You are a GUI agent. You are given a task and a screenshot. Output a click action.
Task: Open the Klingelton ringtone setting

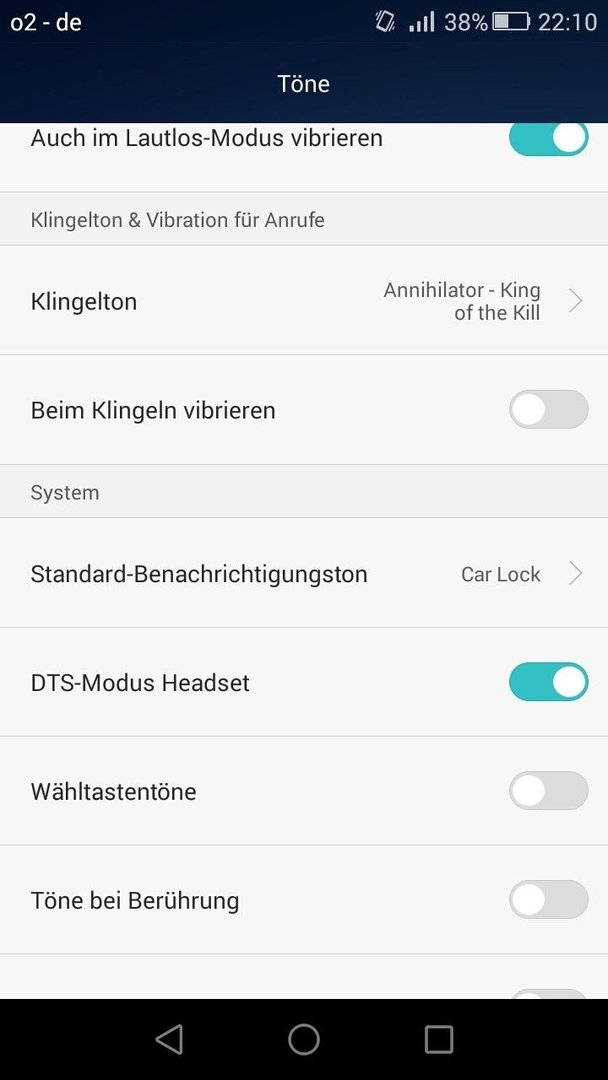[304, 301]
